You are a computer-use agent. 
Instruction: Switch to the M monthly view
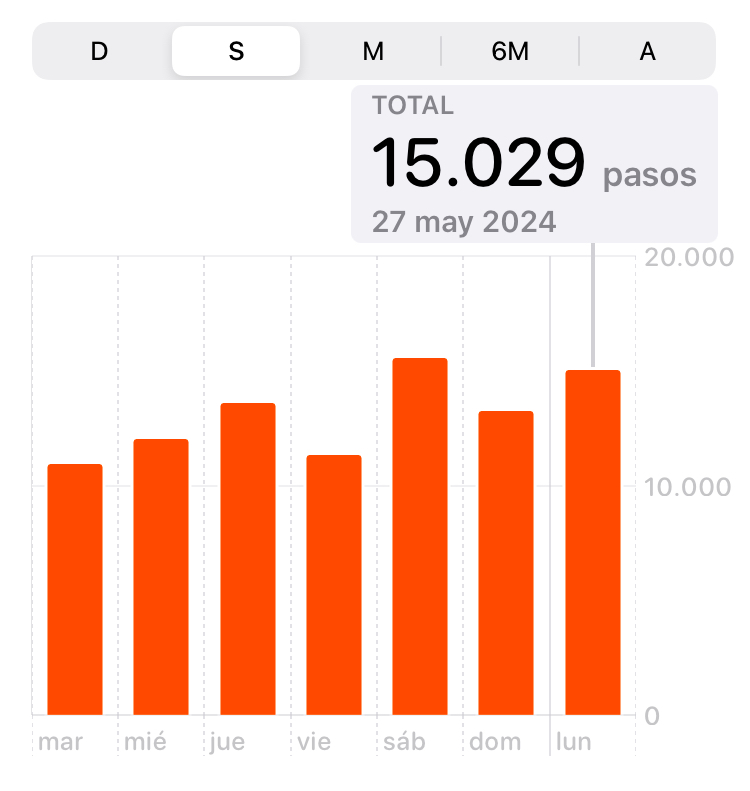point(373,51)
